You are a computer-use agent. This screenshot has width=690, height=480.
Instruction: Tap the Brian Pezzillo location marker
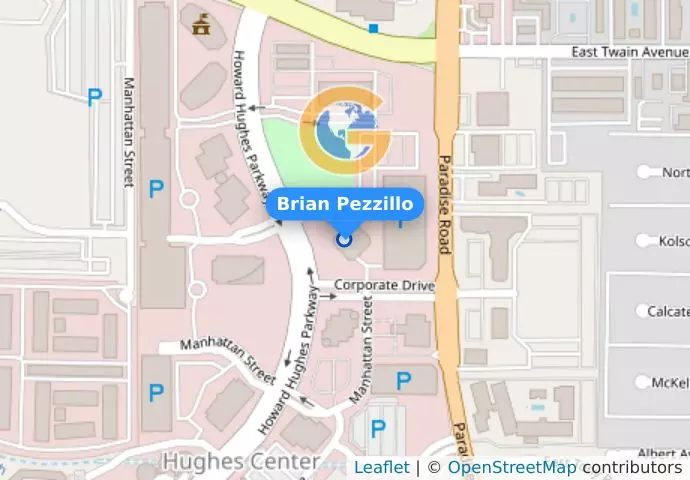pyautogui.click(x=344, y=239)
